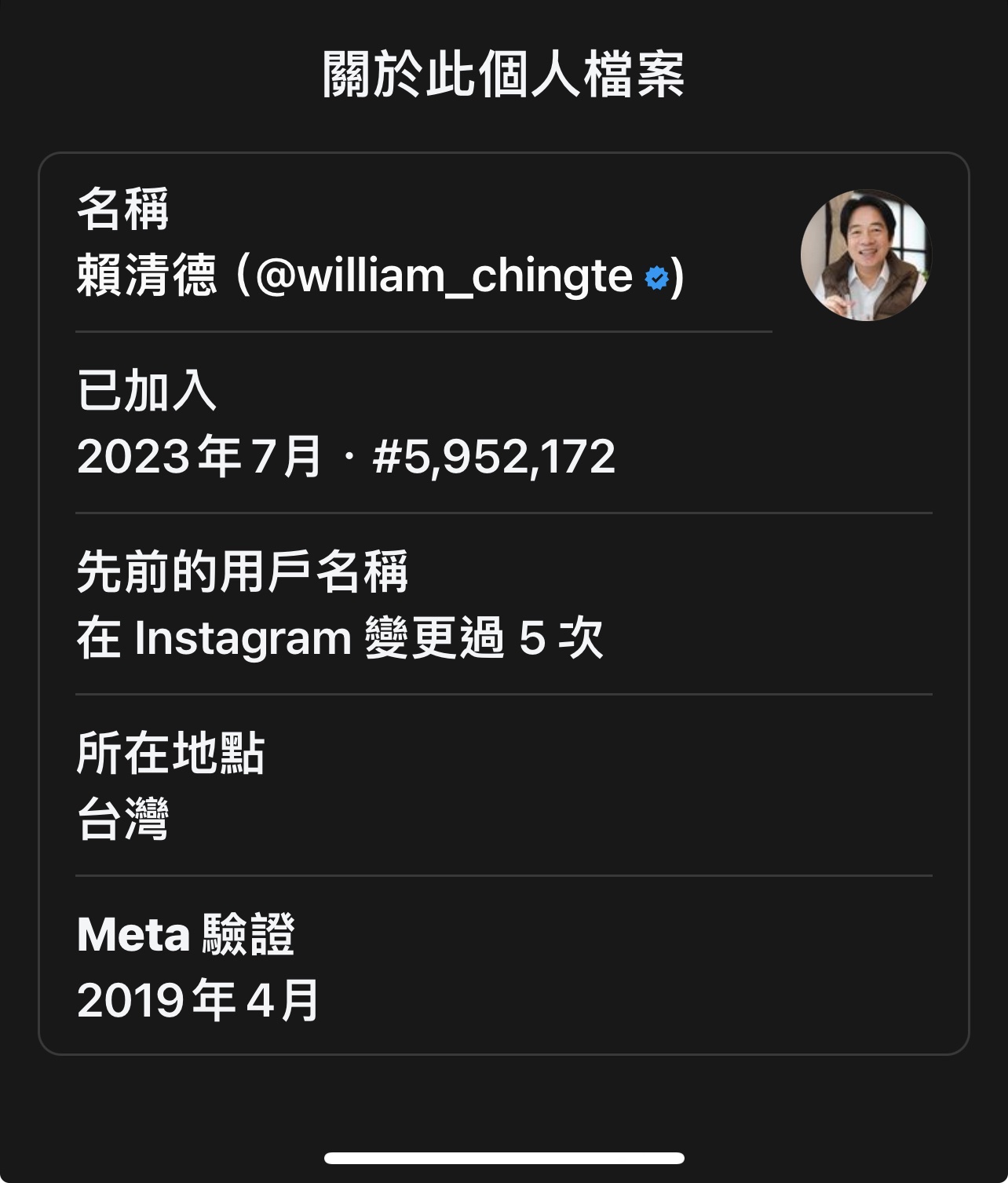Open the @william_chingte profile name row
This screenshot has height=1183, width=1008.
(380, 275)
